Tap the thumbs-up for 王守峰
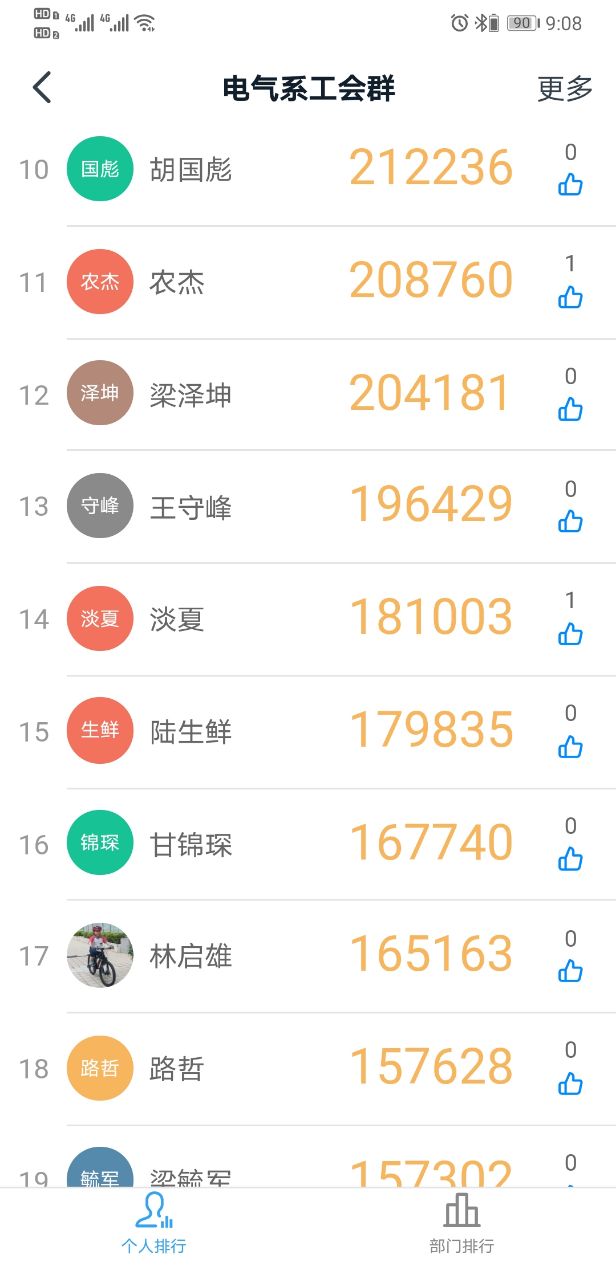The height and width of the screenshot is (1279, 616). (570, 521)
